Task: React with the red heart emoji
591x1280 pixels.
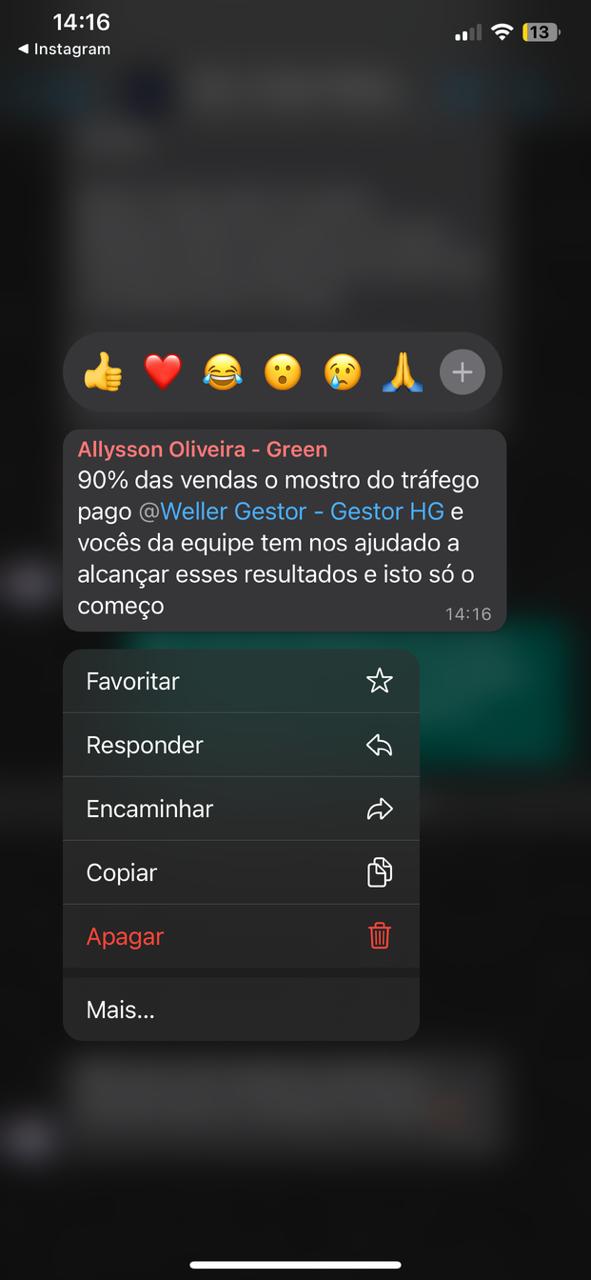Action: (163, 373)
